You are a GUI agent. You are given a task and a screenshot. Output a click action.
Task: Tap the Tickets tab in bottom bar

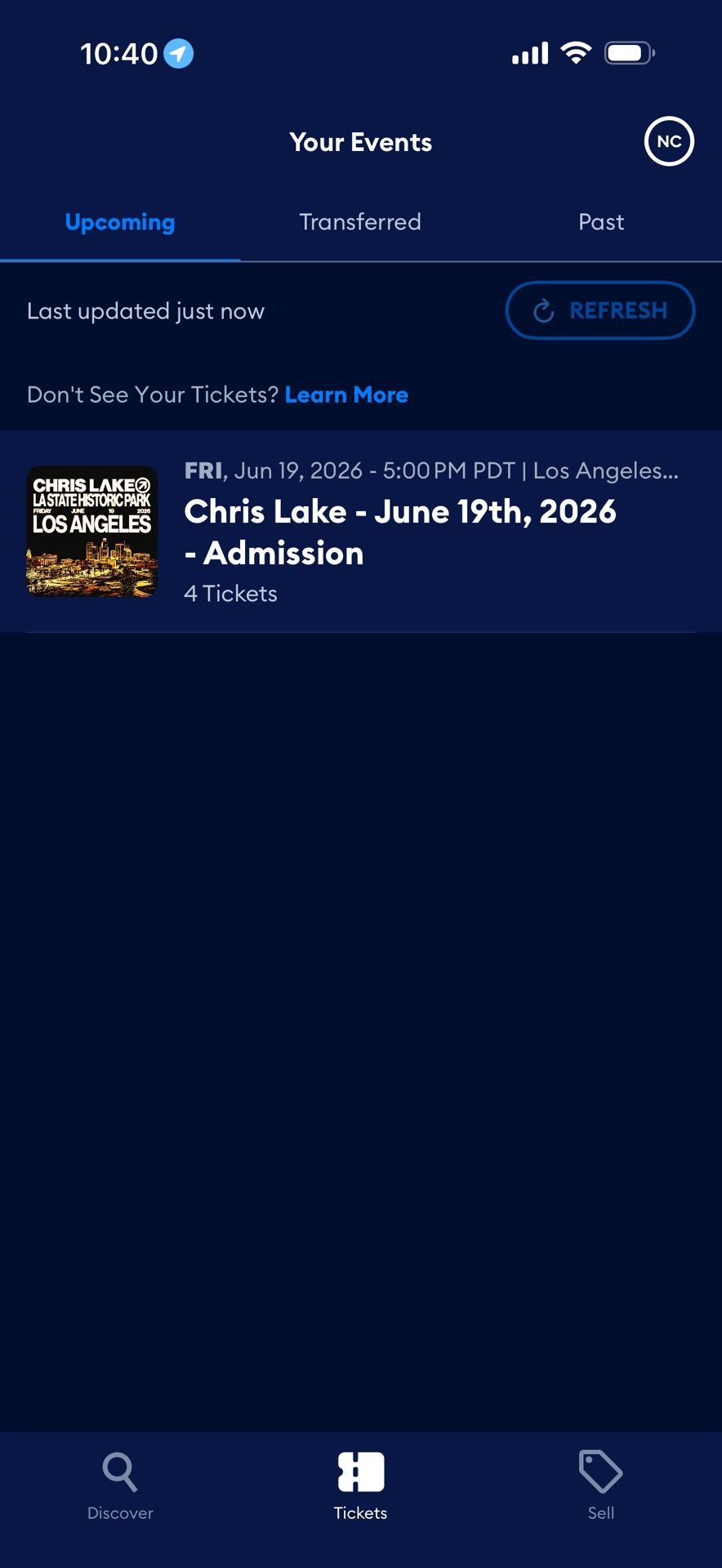360,1486
